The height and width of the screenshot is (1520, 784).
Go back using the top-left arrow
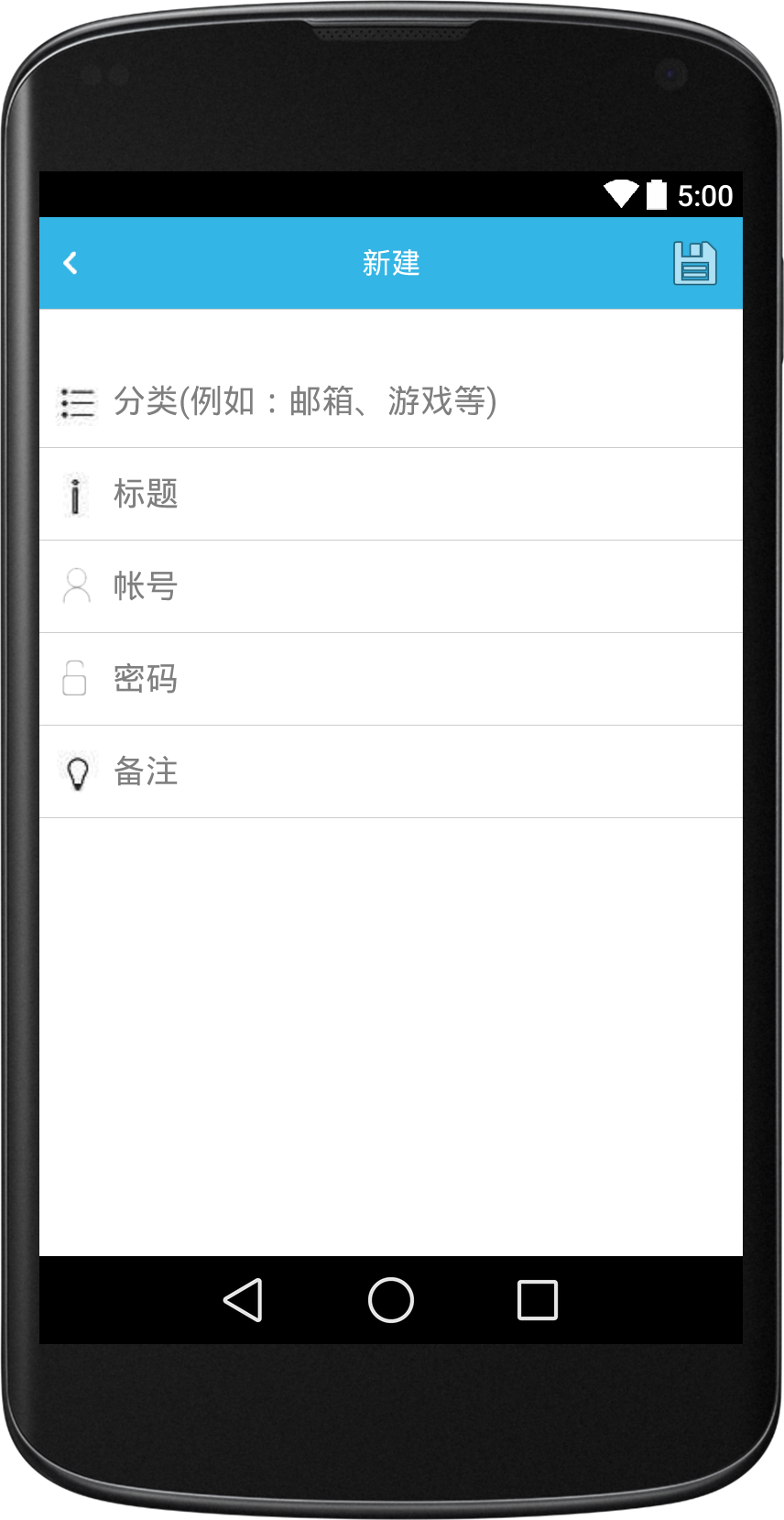pos(71,263)
